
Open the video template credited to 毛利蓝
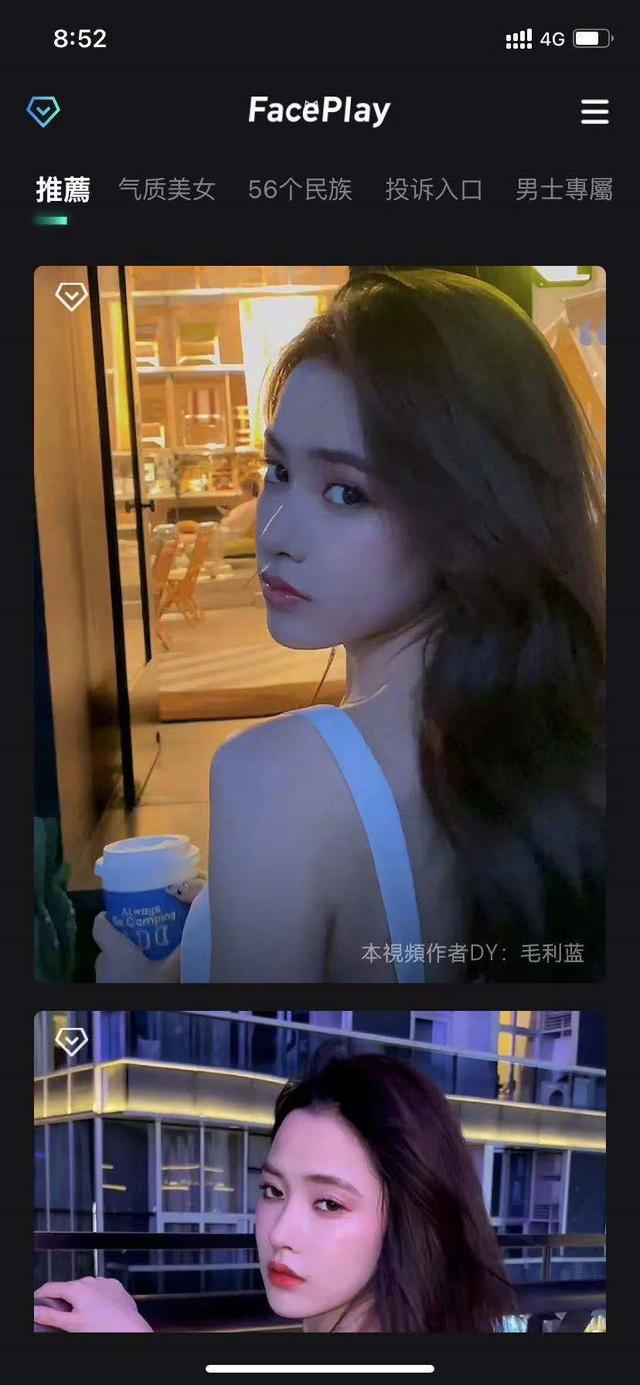320,624
